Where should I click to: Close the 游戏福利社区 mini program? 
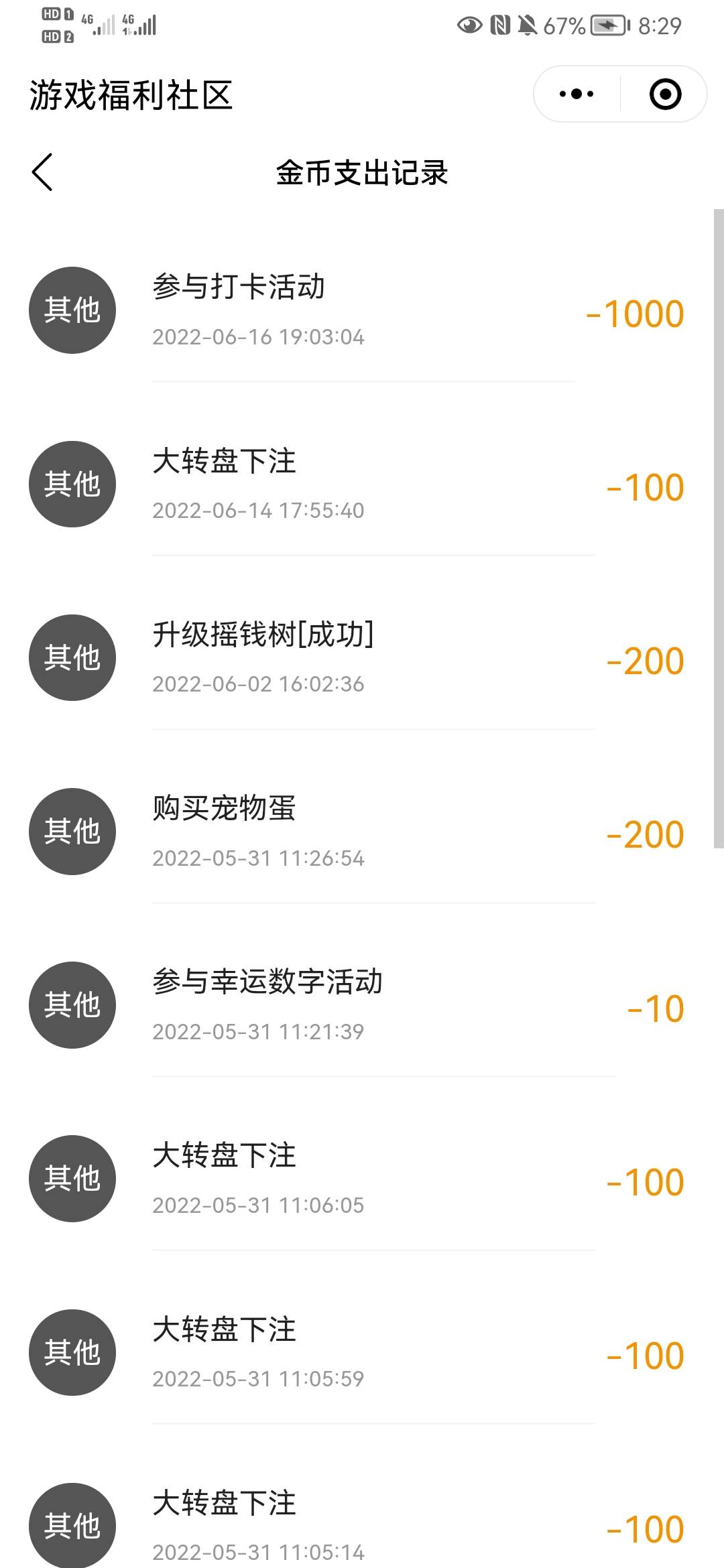pos(665,94)
